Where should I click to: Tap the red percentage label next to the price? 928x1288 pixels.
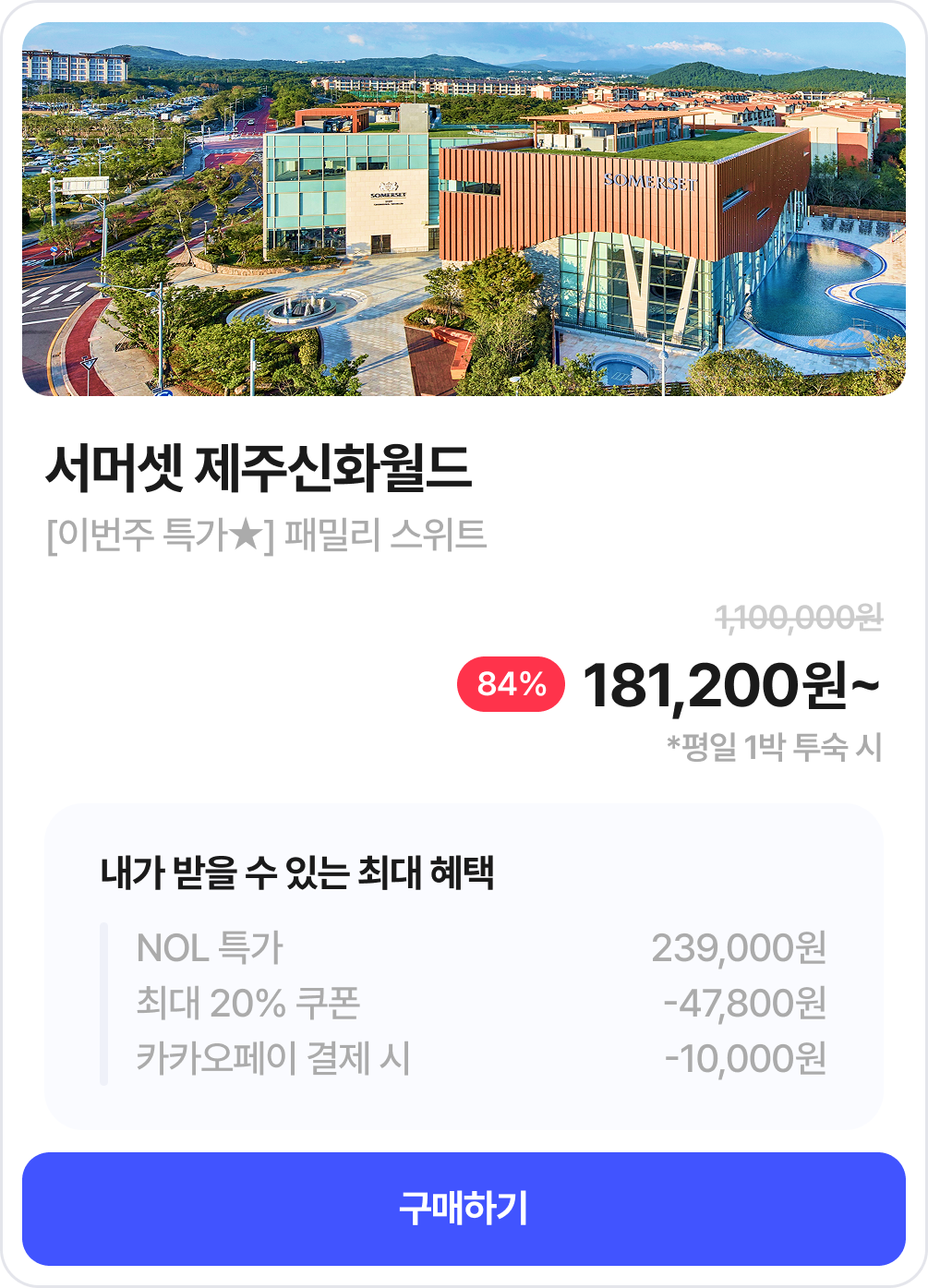[x=511, y=685]
